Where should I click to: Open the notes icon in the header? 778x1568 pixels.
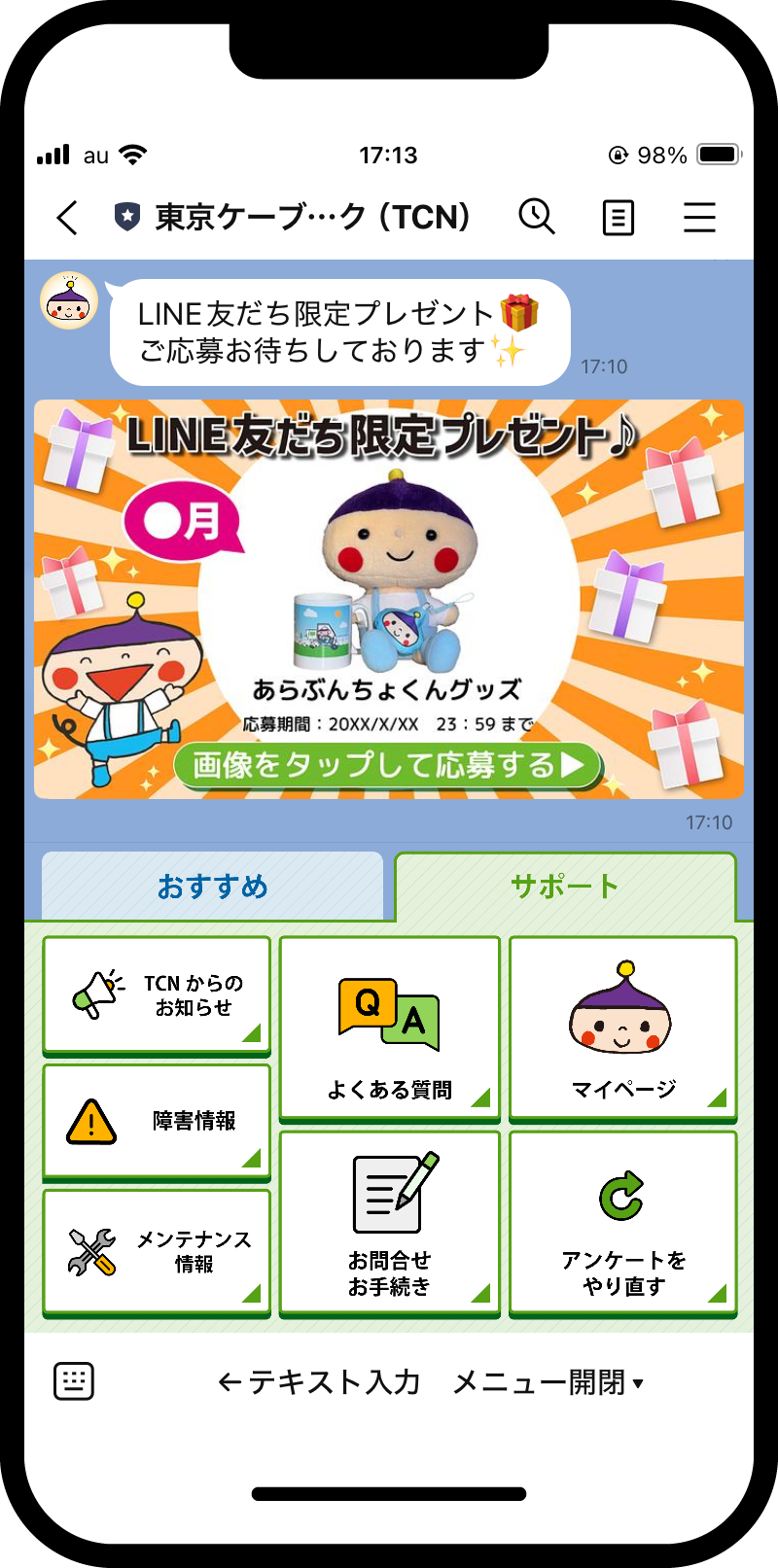(x=618, y=218)
